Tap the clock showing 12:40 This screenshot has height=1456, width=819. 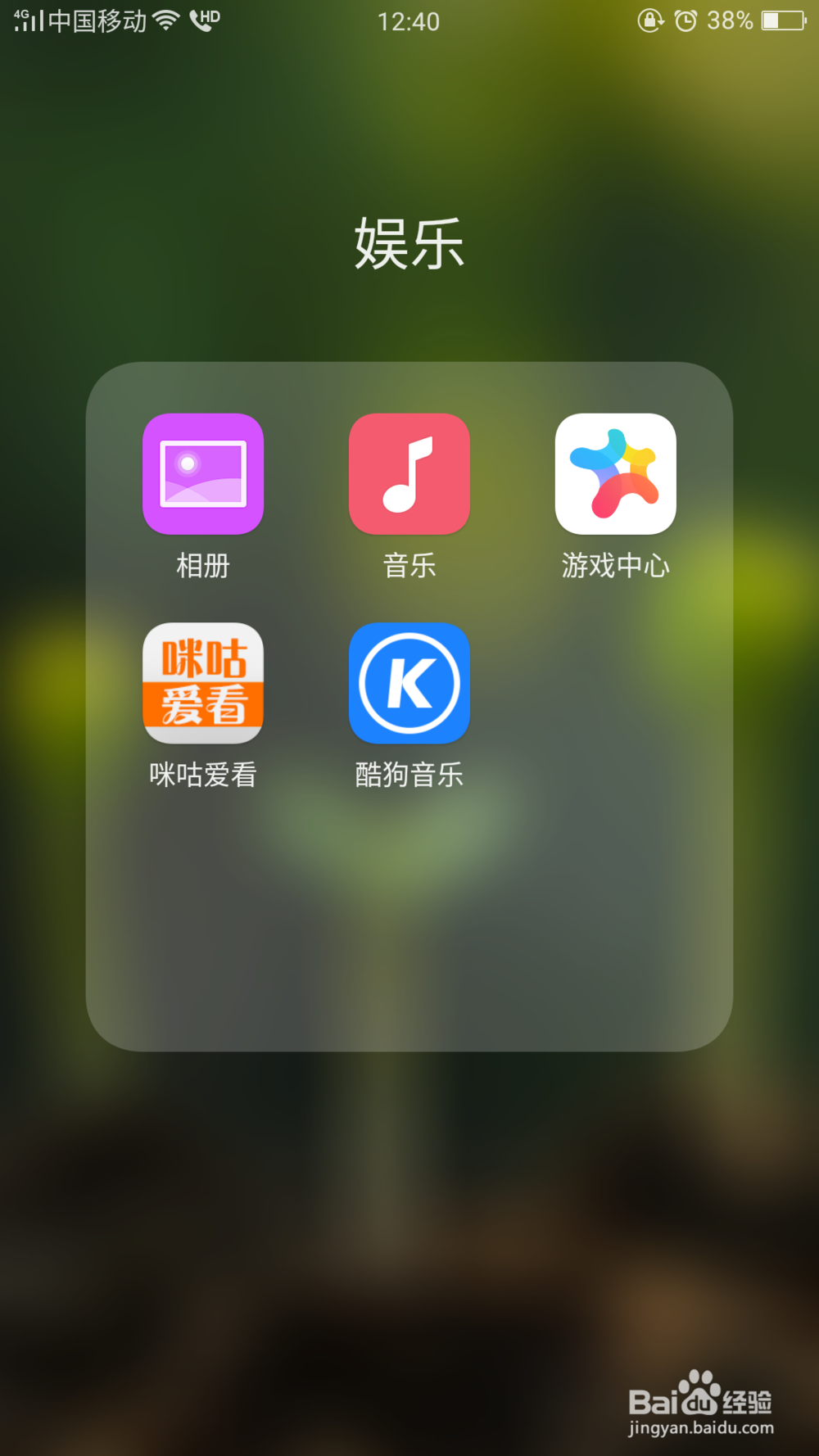point(410,21)
